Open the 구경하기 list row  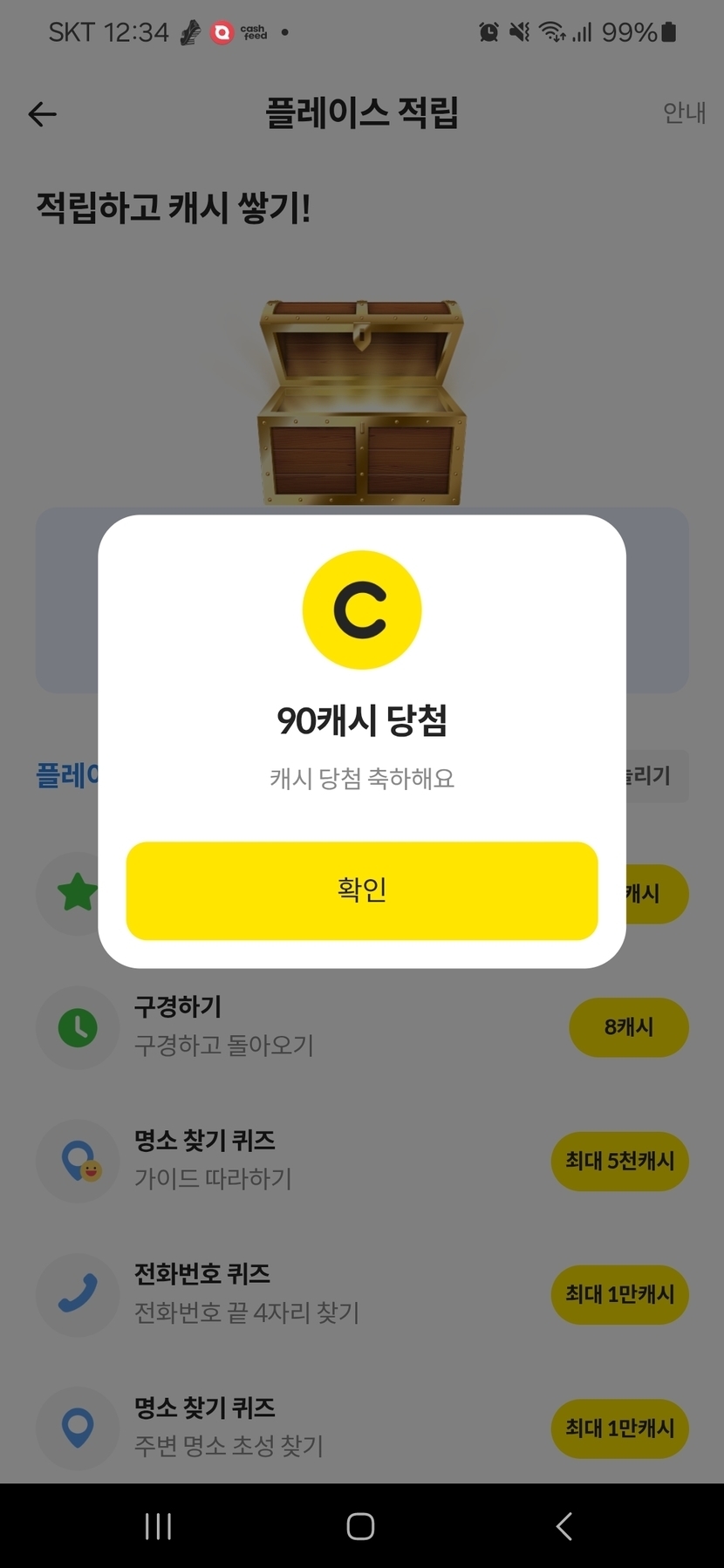pyautogui.click(x=362, y=1027)
